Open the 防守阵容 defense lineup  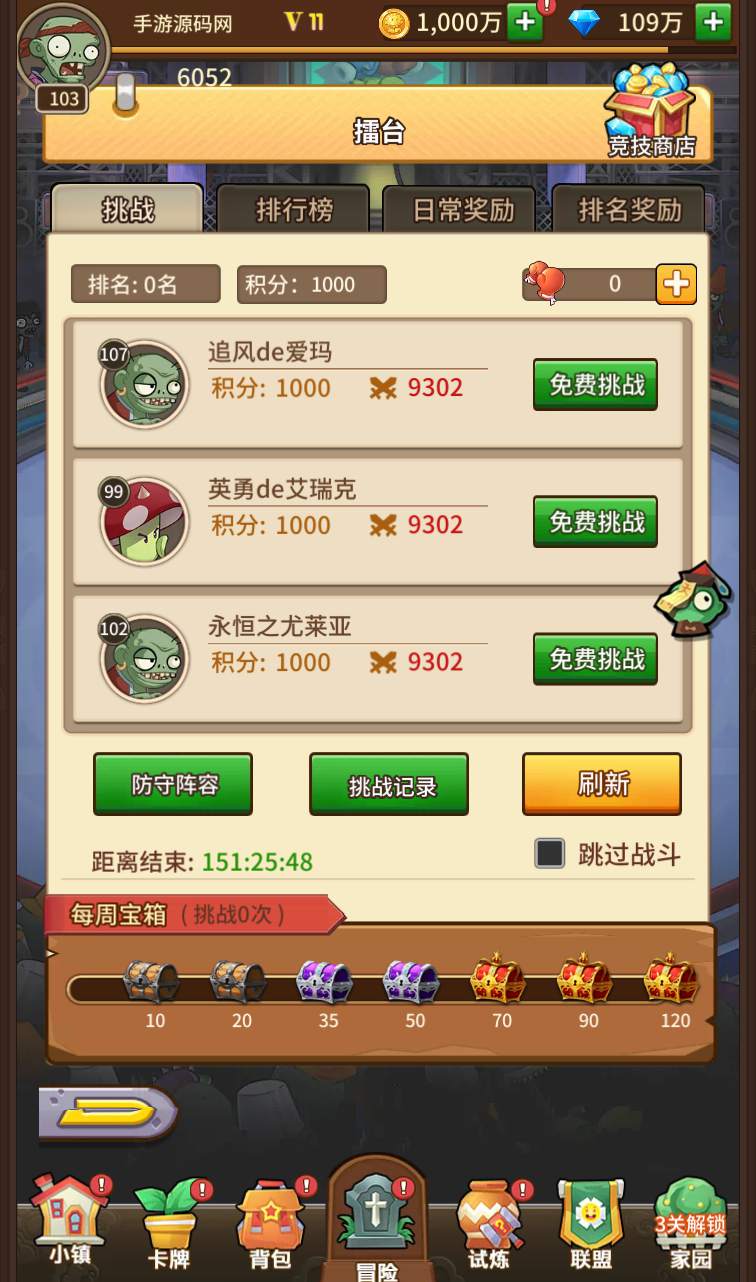tap(173, 785)
